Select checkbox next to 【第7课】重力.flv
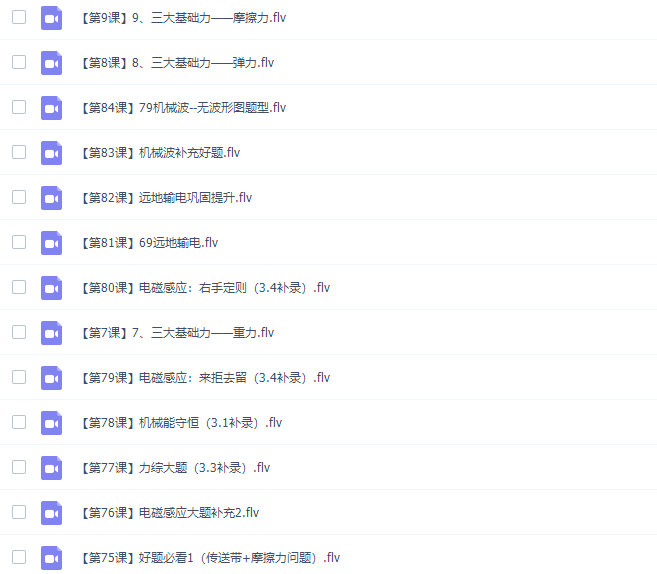 19,332
